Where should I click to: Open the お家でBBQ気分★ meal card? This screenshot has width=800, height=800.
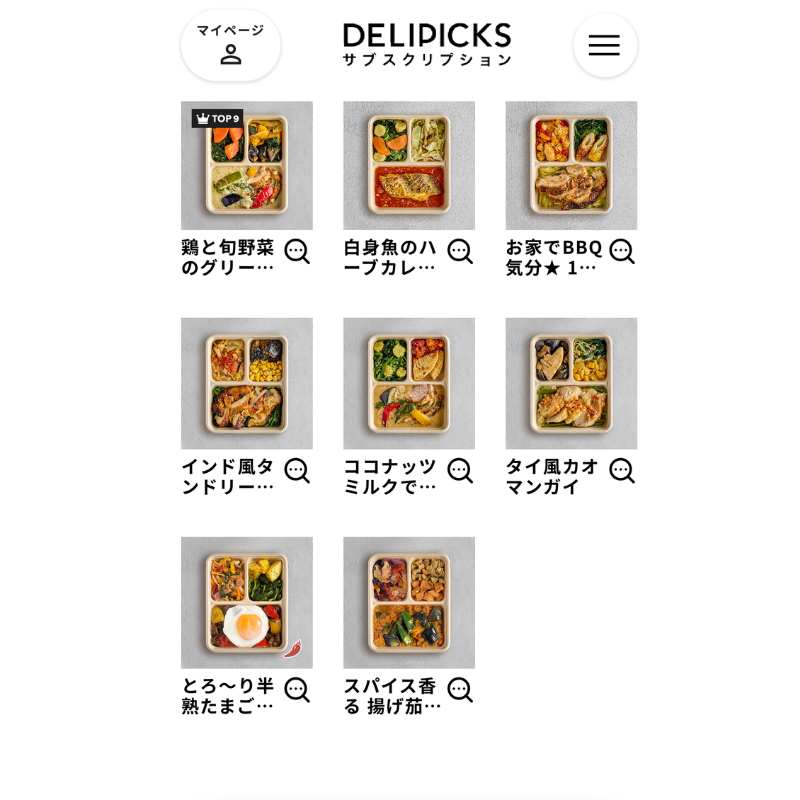coord(570,166)
